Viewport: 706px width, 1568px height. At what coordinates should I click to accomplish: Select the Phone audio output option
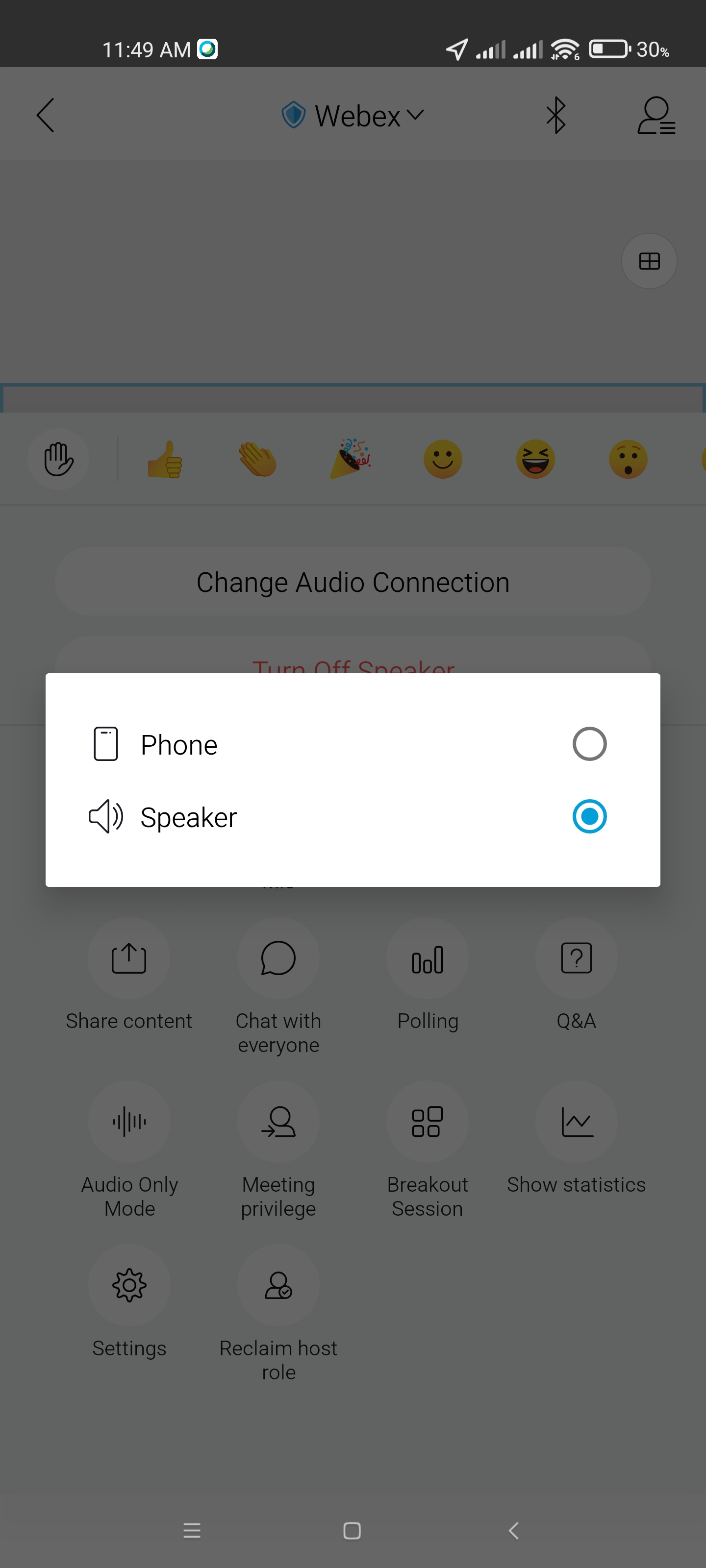point(353,744)
